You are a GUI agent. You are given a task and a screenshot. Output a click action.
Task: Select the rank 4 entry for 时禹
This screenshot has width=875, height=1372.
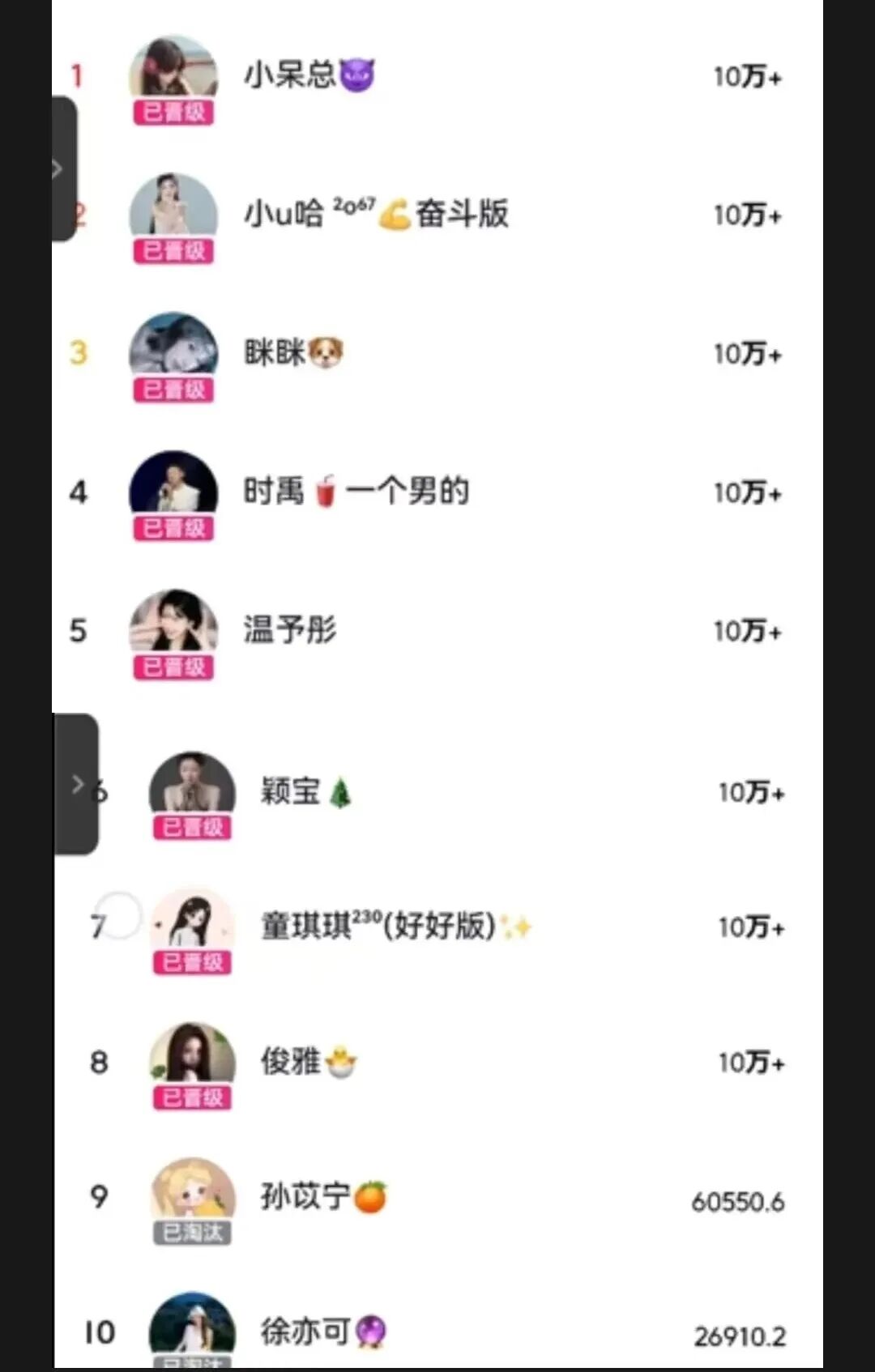(437, 492)
